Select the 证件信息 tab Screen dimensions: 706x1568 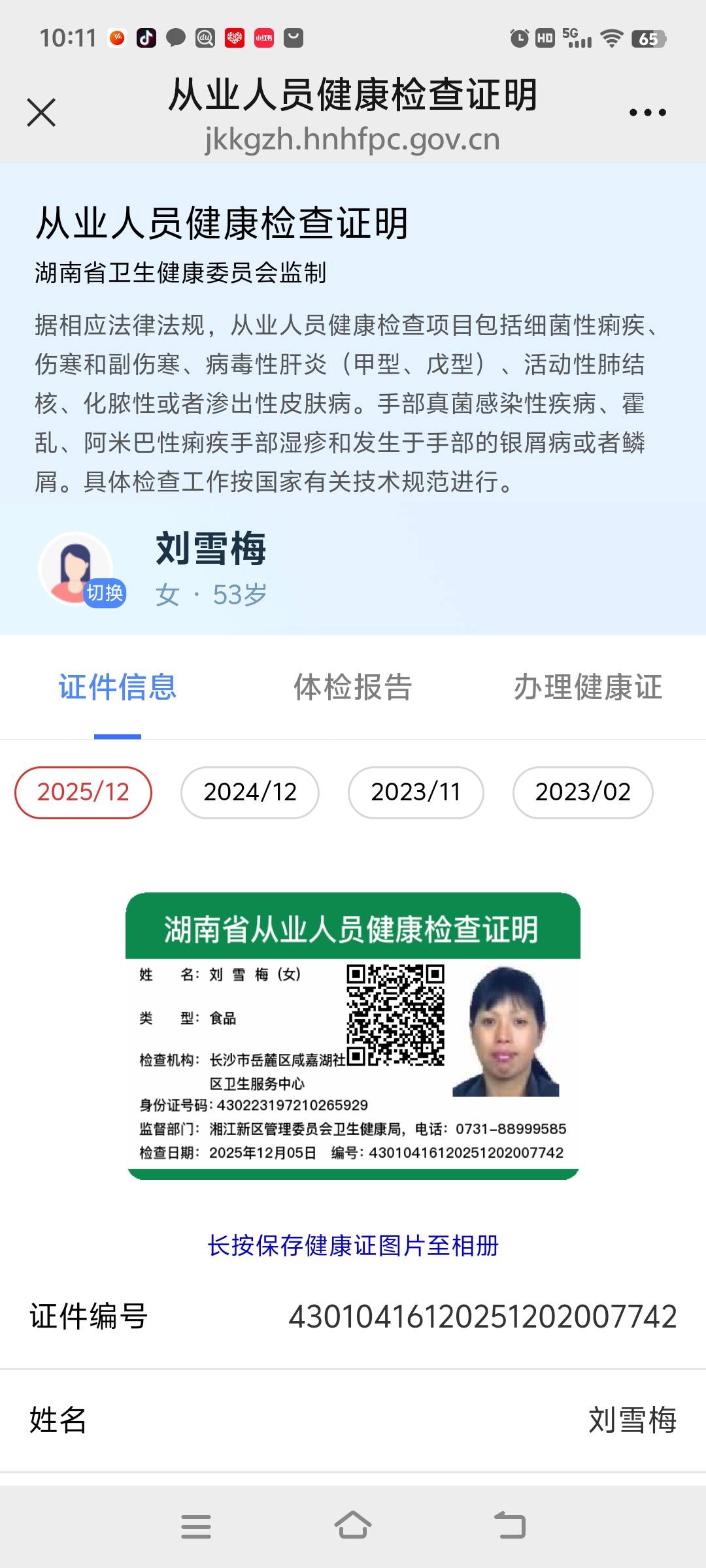(x=118, y=687)
